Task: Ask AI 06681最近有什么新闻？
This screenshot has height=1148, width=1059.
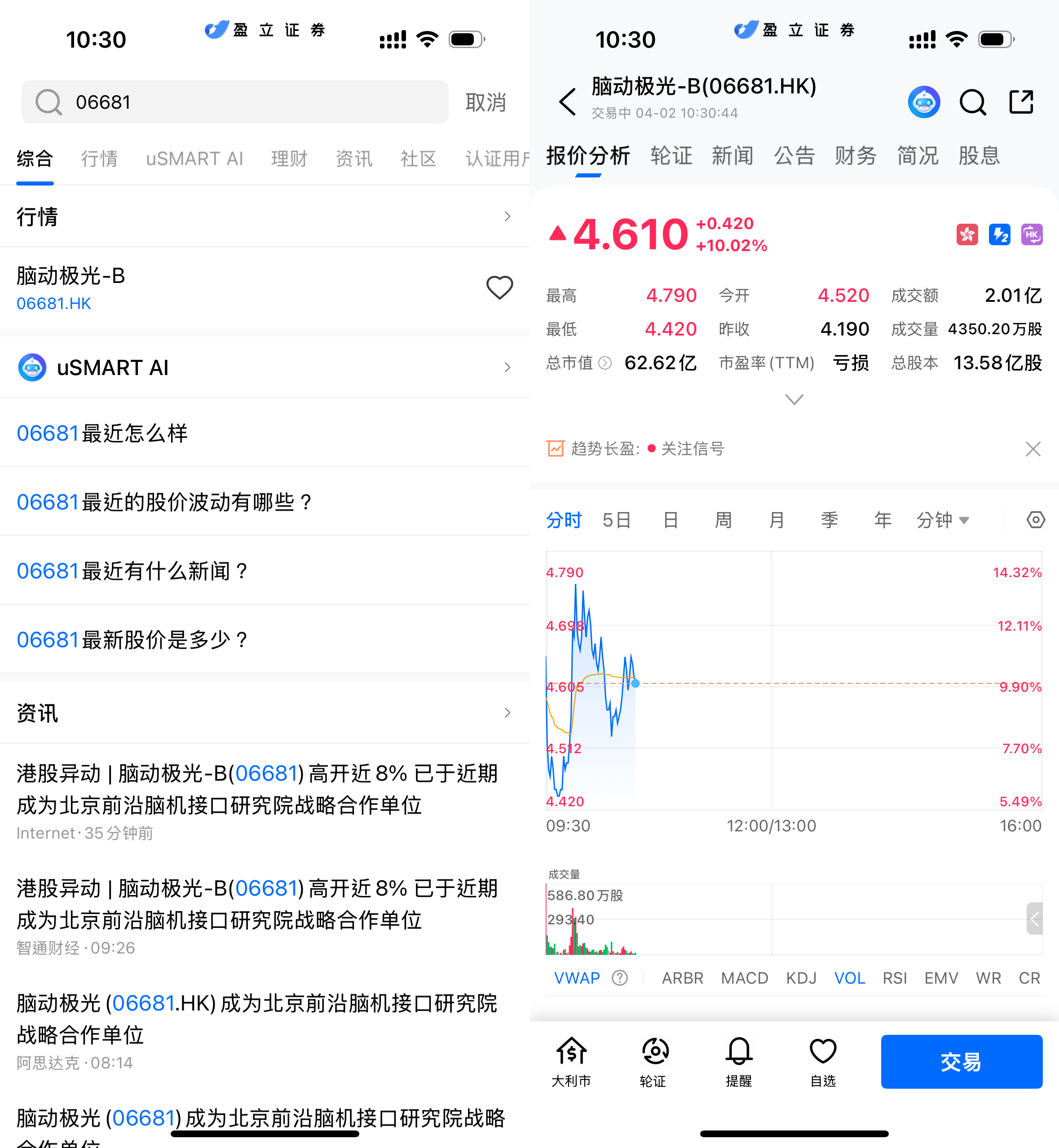Action: (x=133, y=571)
